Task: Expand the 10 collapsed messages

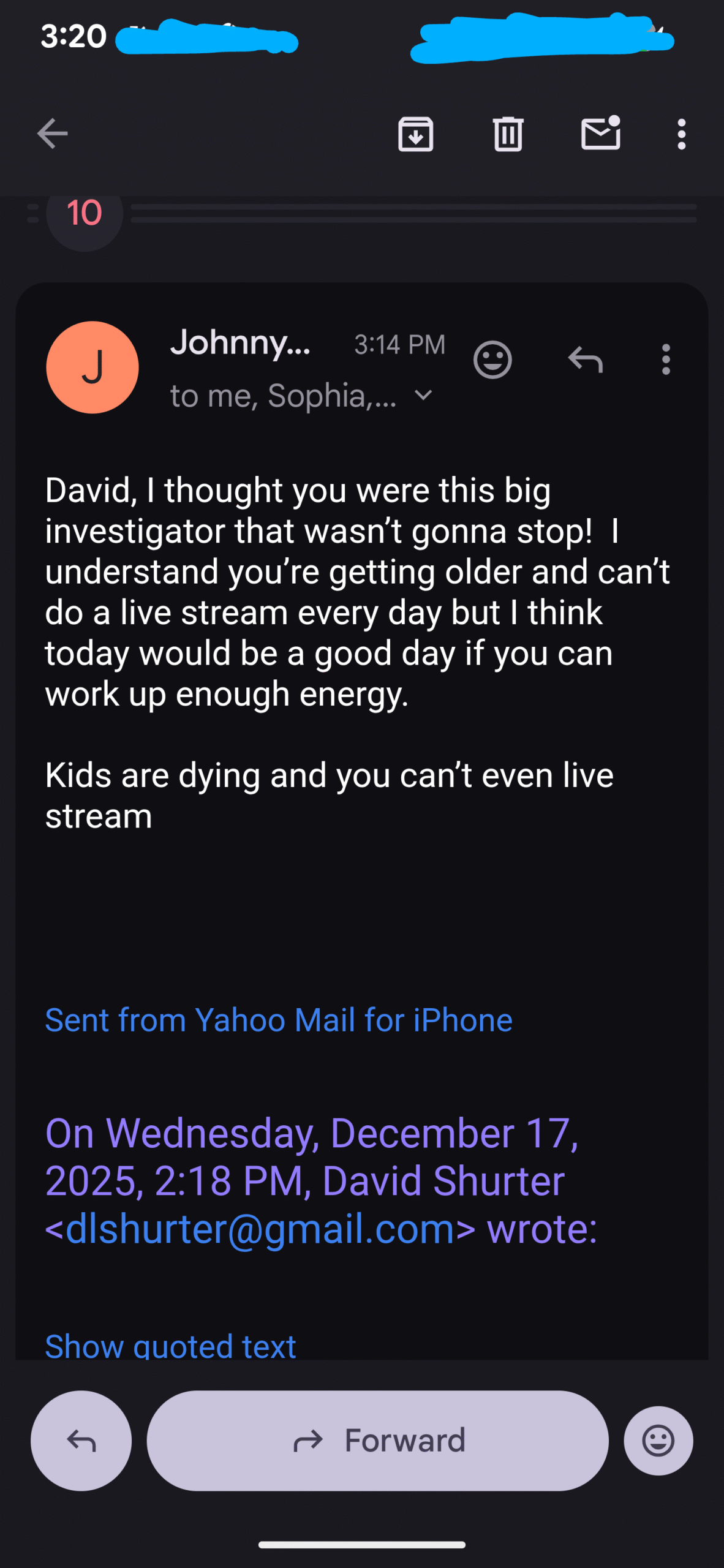Action: pyautogui.click(x=85, y=213)
